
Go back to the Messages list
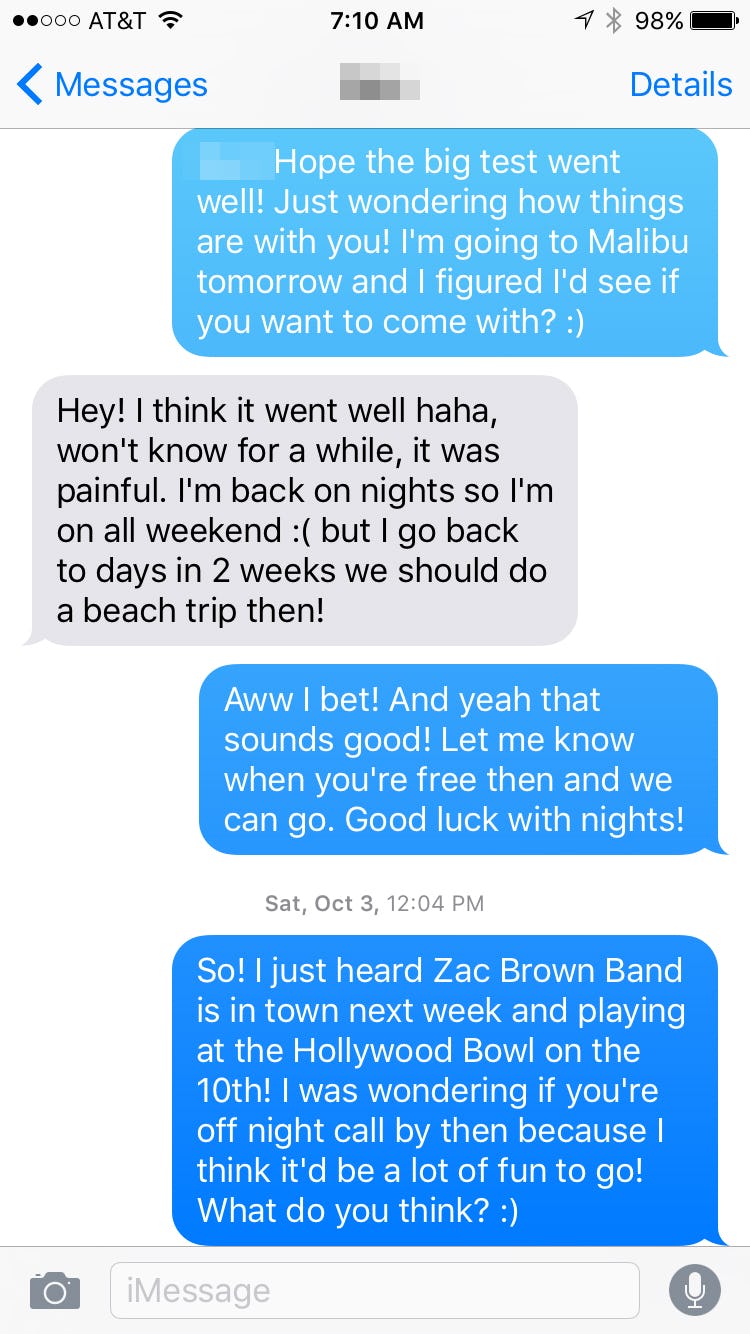coord(112,85)
